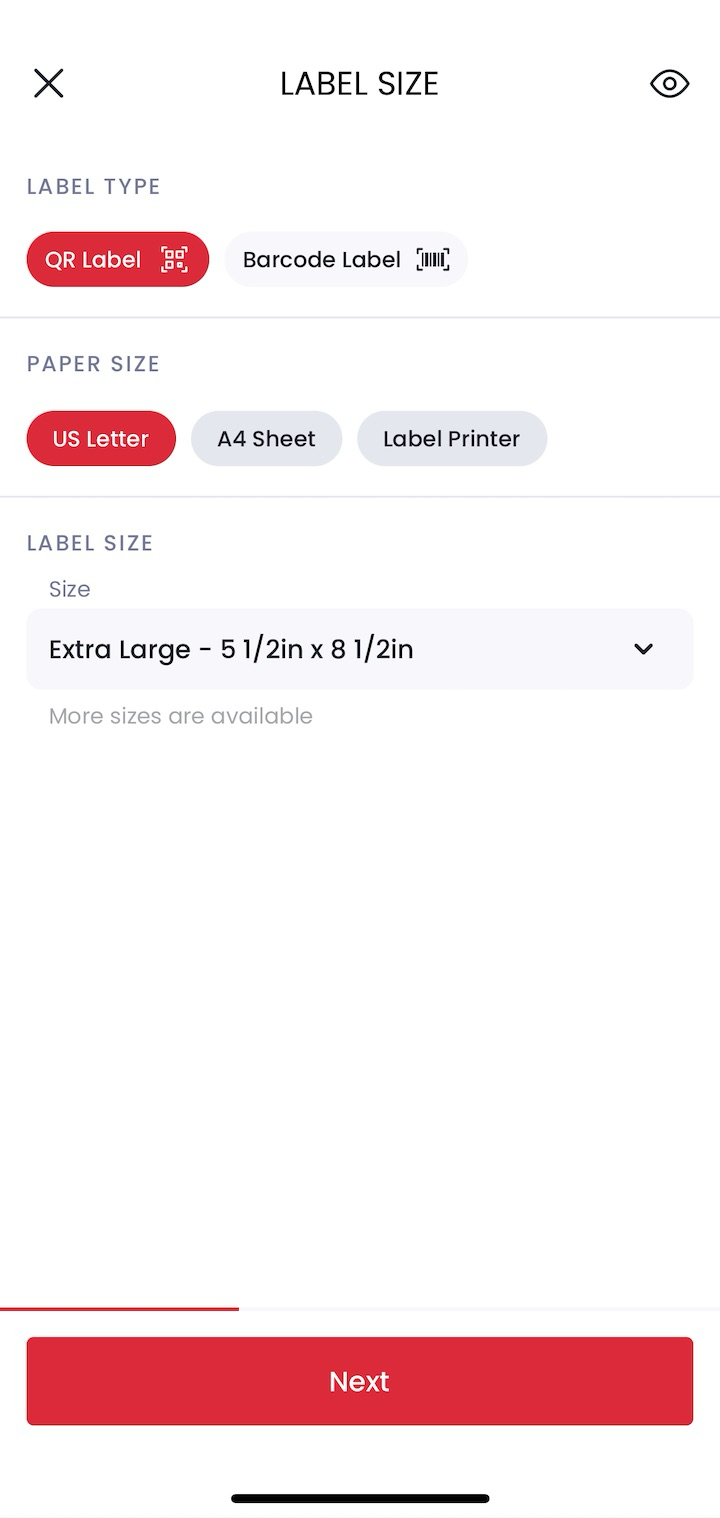Tap the chevron on the Size selector

point(644,649)
